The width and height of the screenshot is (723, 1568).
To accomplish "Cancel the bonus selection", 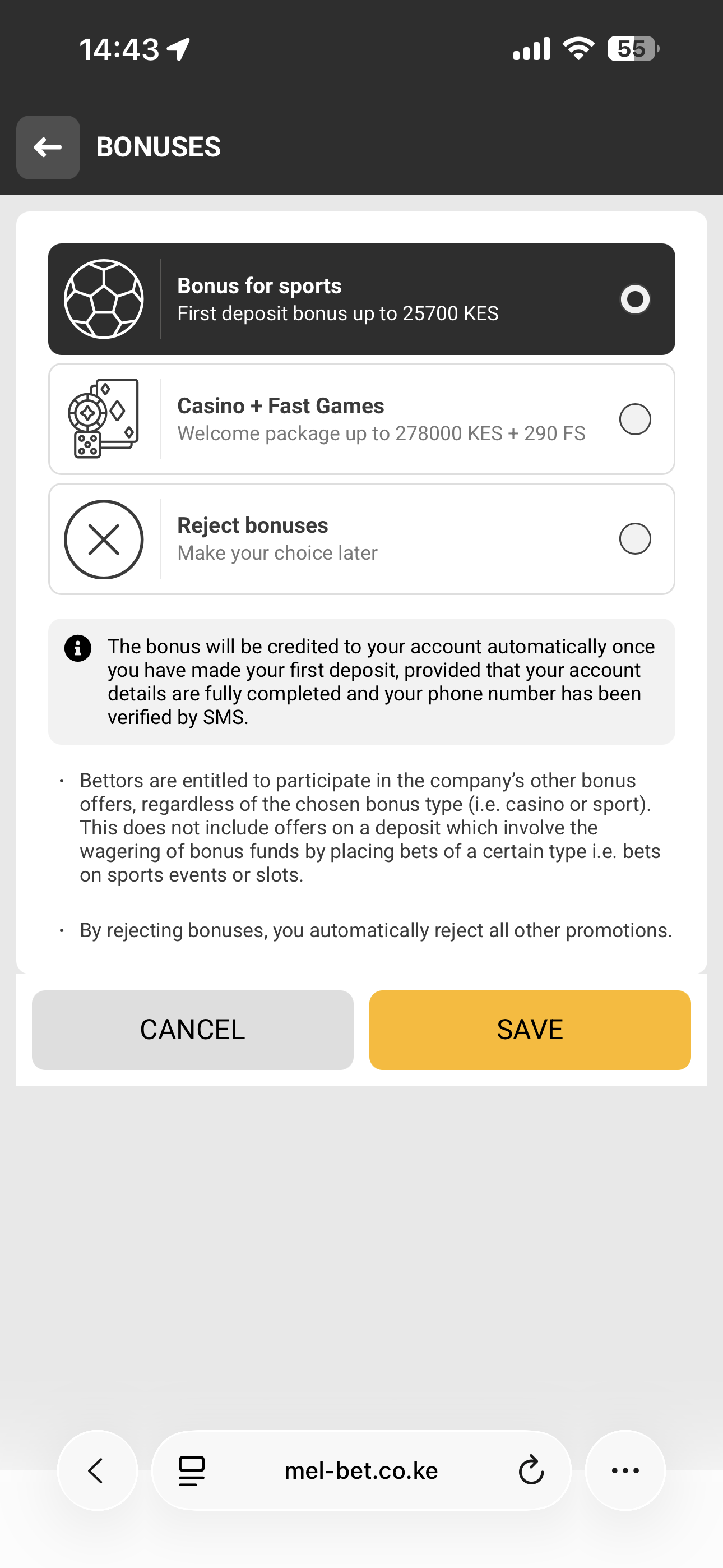I will pyautogui.click(x=192, y=1030).
